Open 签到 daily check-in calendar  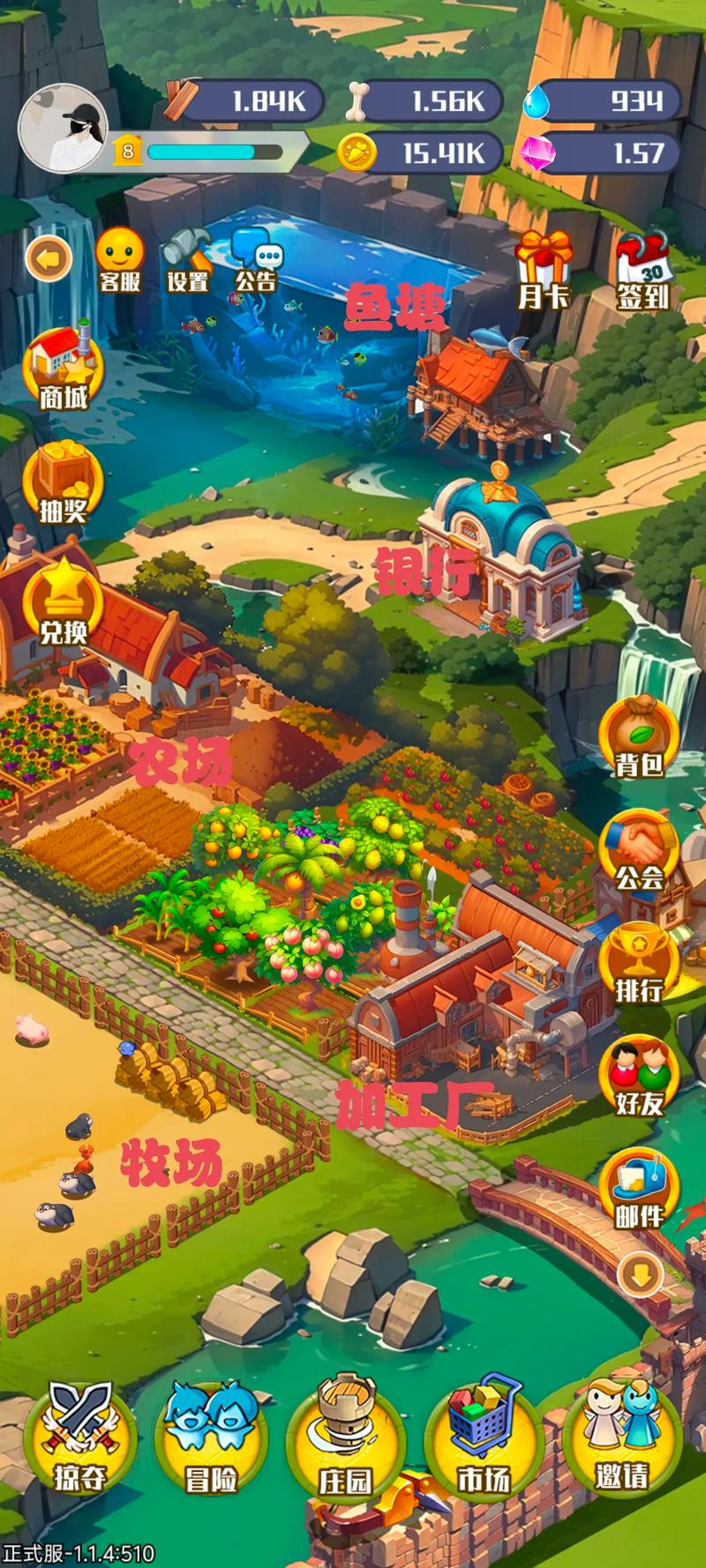coord(643,270)
